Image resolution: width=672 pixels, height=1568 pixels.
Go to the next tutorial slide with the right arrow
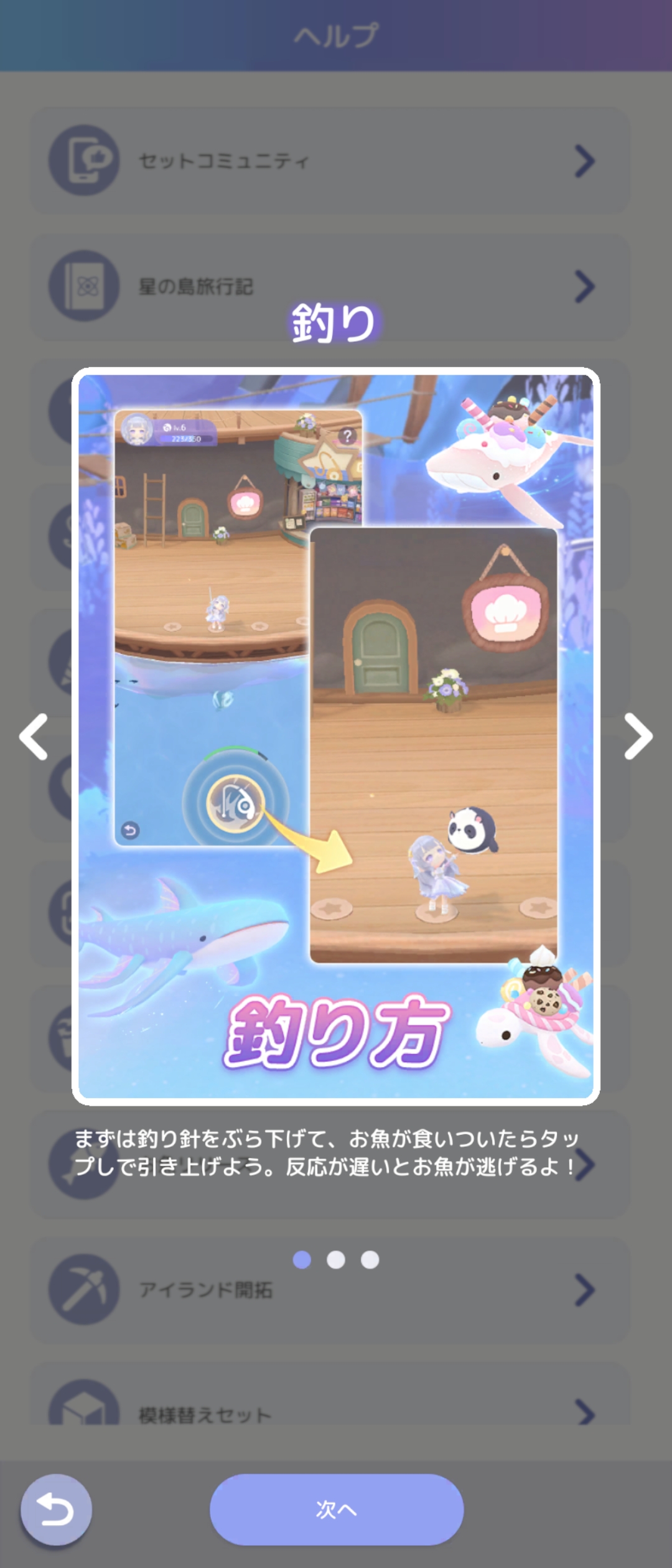tap(638, 737)
